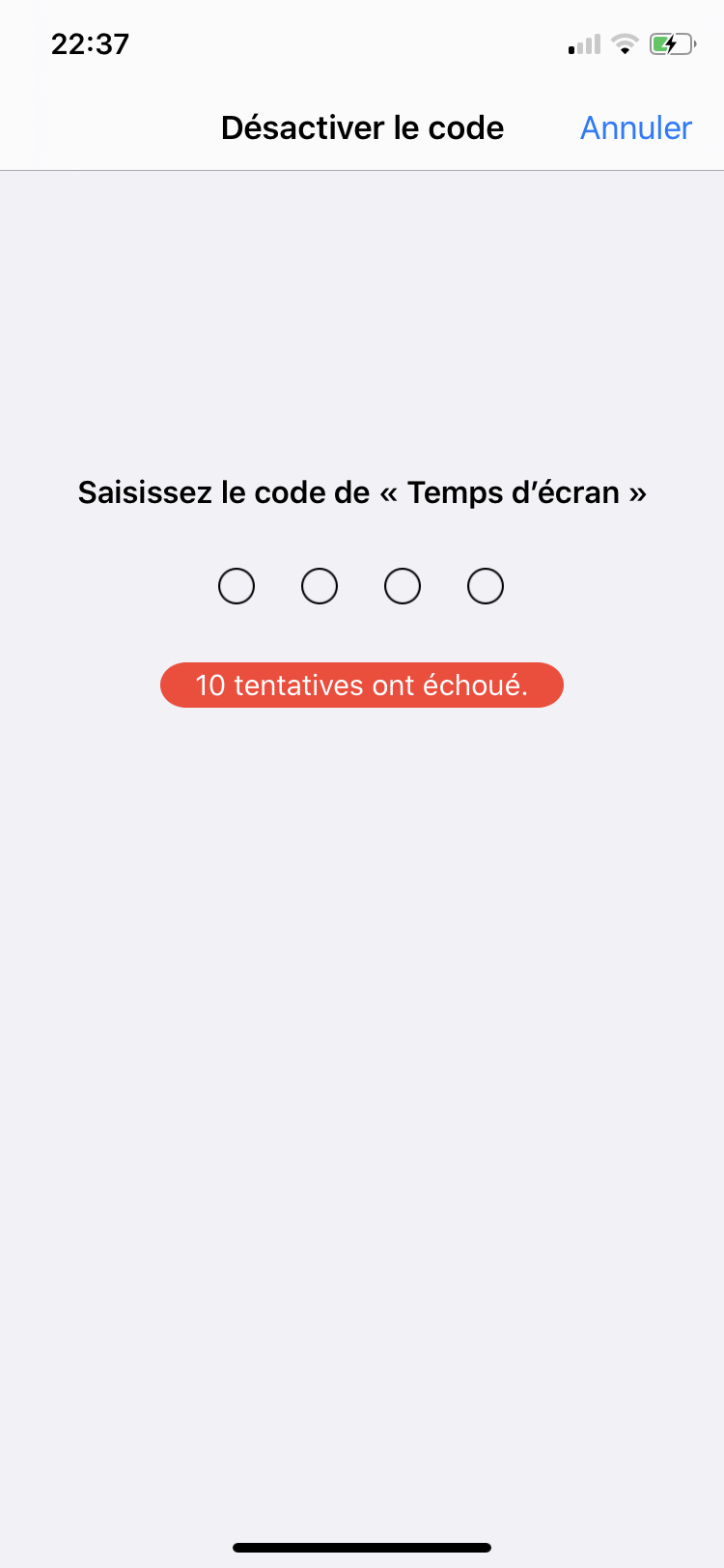Focus the Temps d'écran passcode field

(361, 586)
